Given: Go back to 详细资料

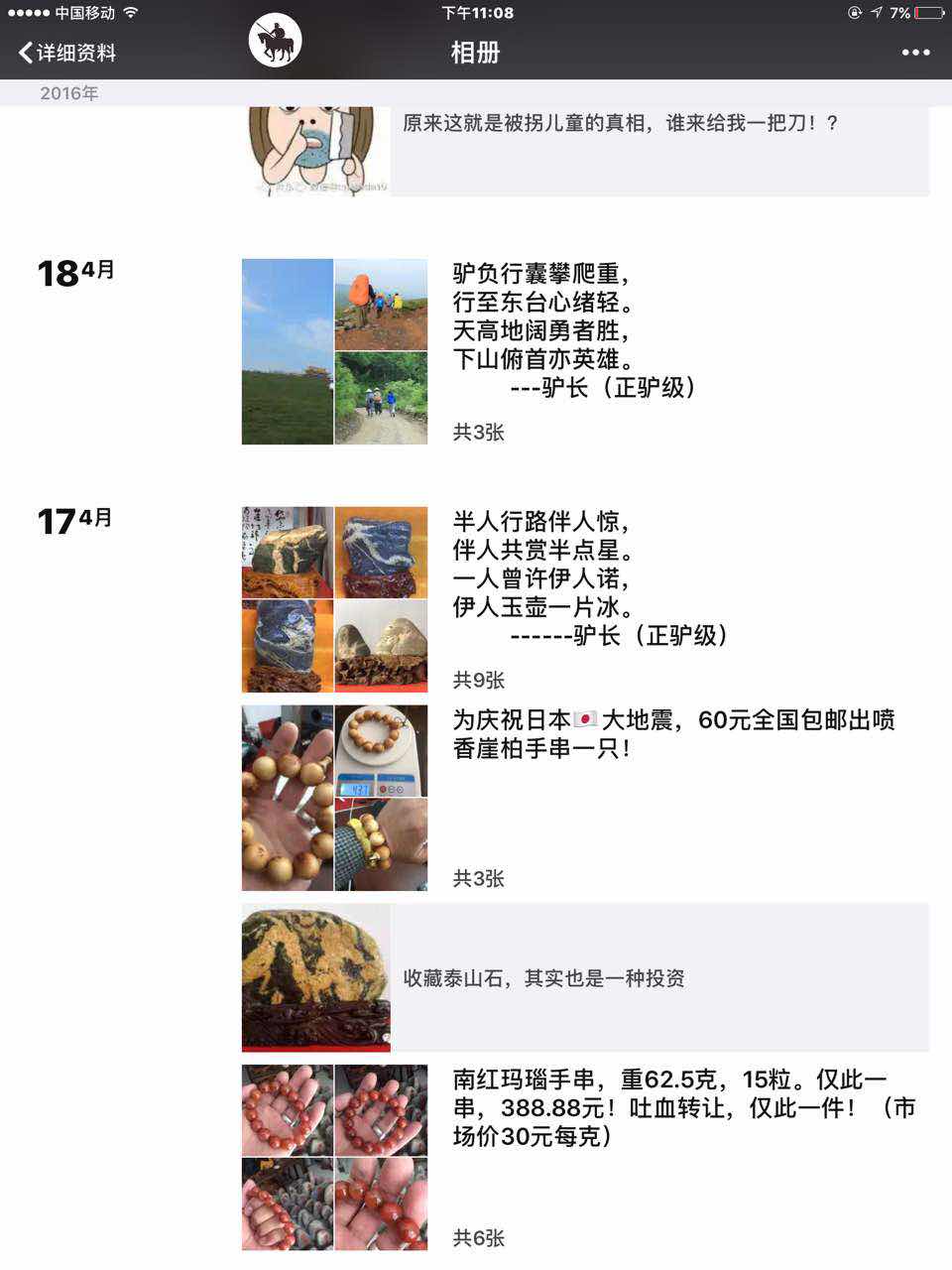Looking at the screenshot, I should (67, 53).
